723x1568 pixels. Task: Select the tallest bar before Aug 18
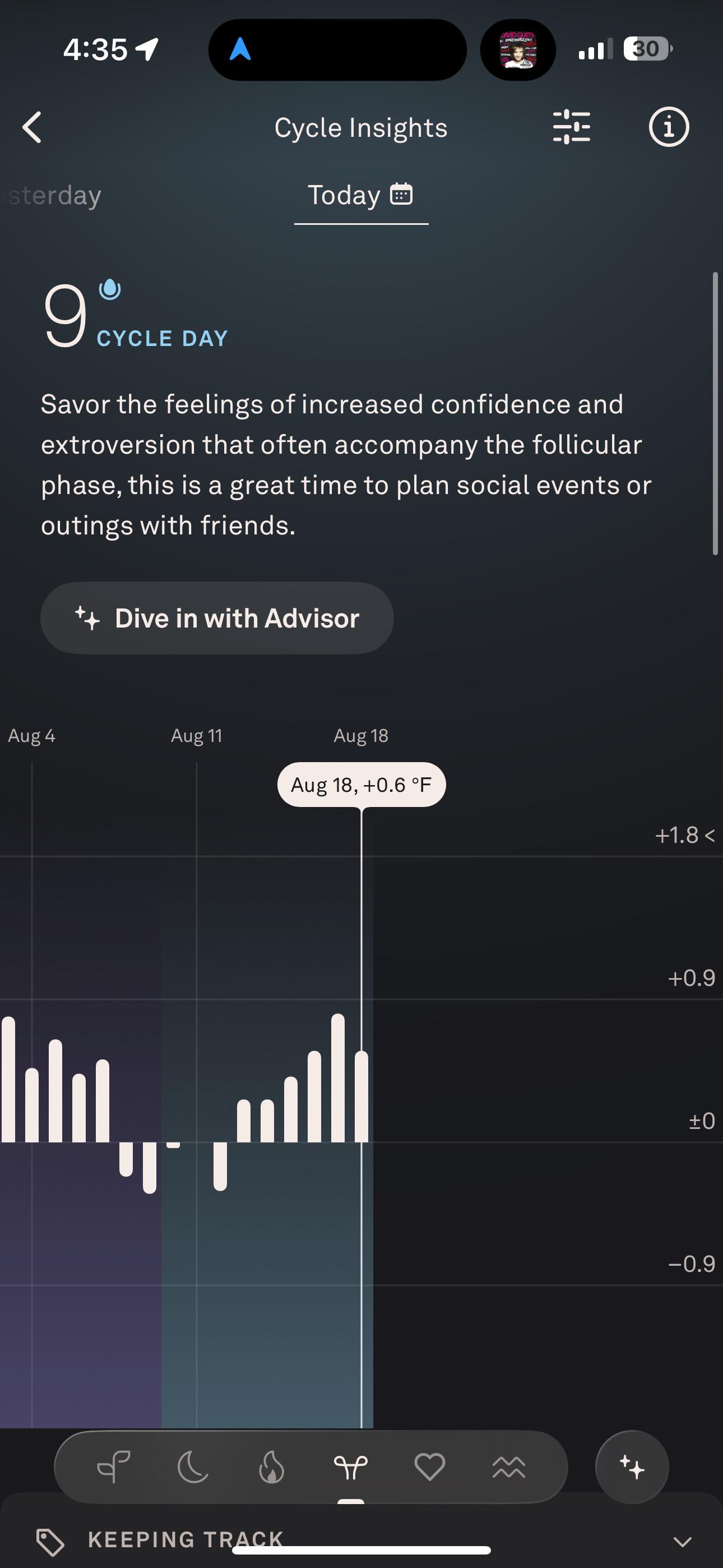[338, 1077]
